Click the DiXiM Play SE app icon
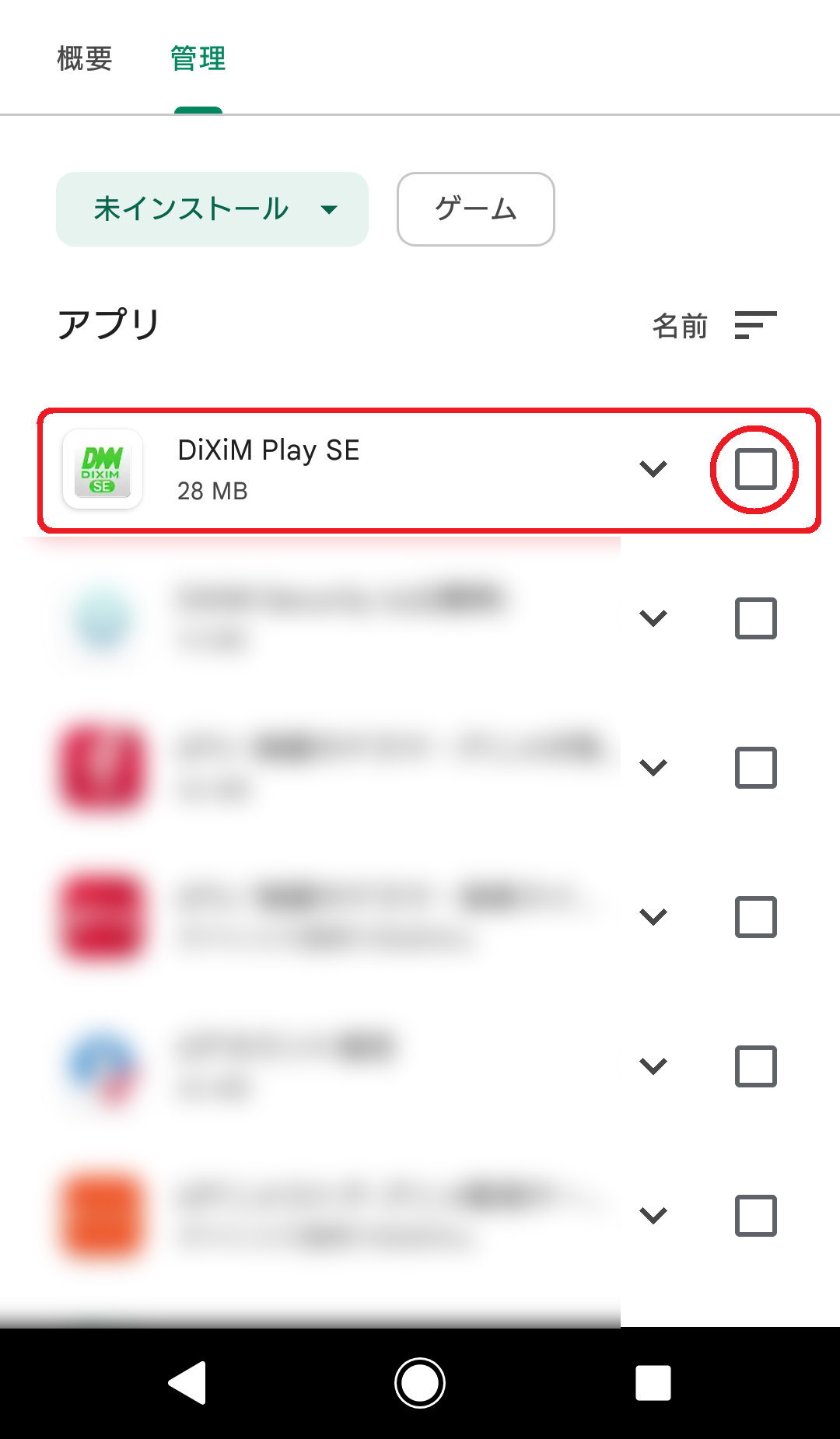840x1439 pixels. (102, 468)
